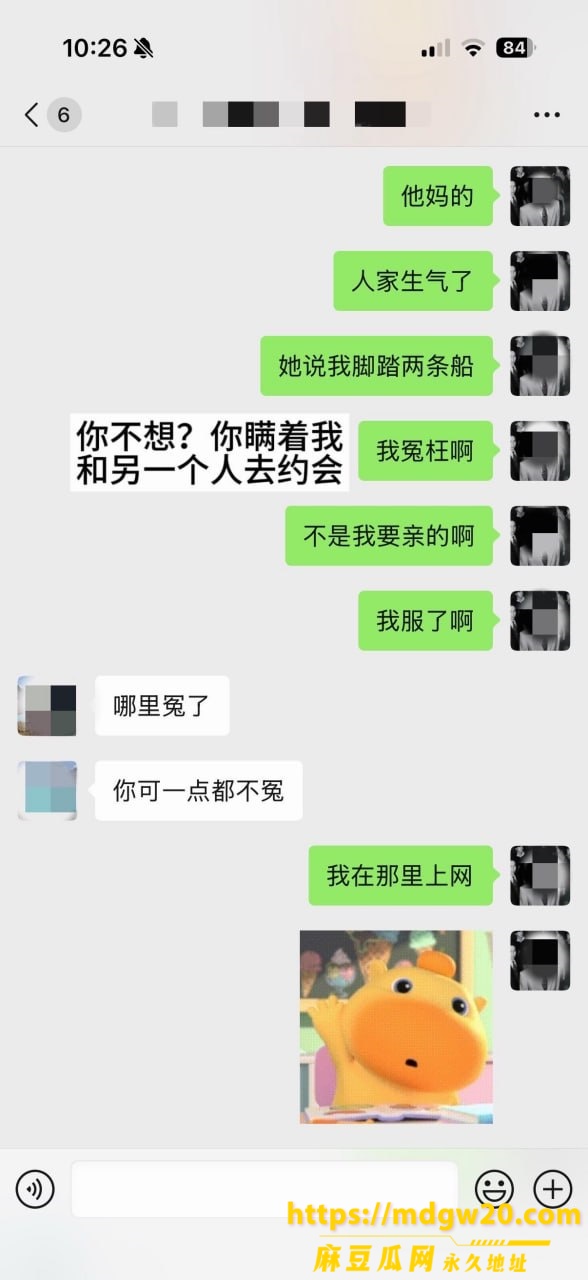Open the chat overflow menu

click(547, 115)
